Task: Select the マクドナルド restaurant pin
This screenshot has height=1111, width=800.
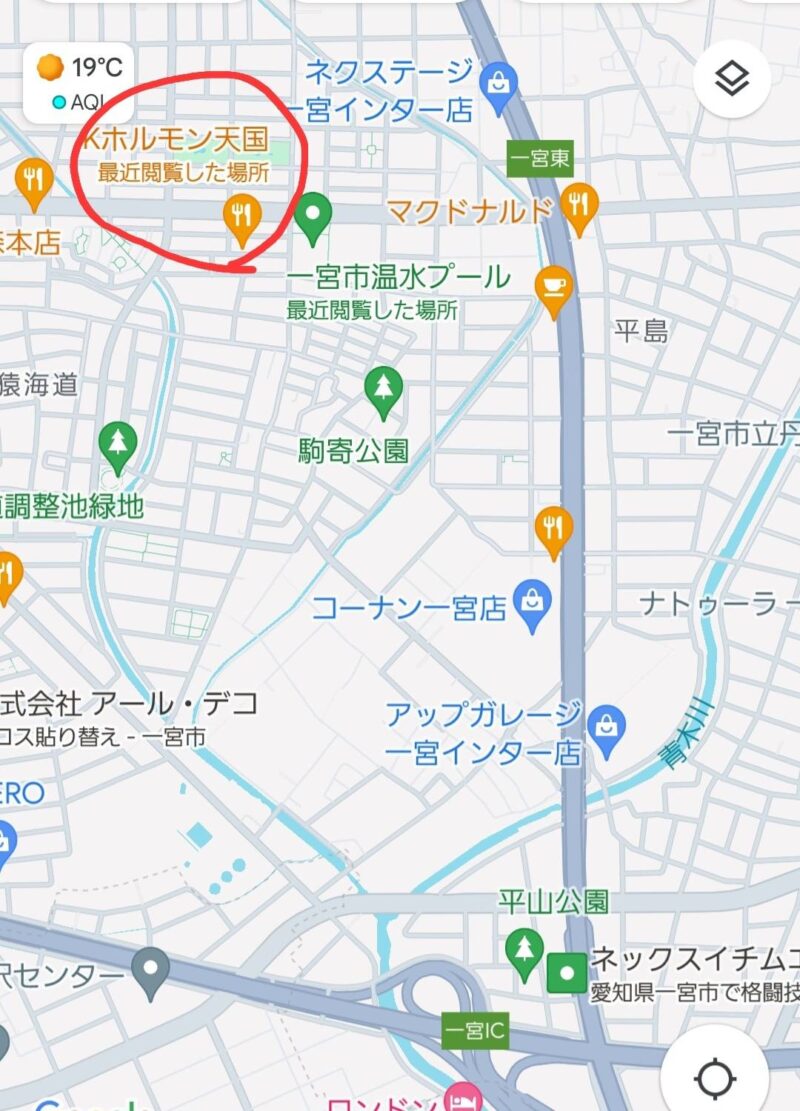Action: (579, 205)
